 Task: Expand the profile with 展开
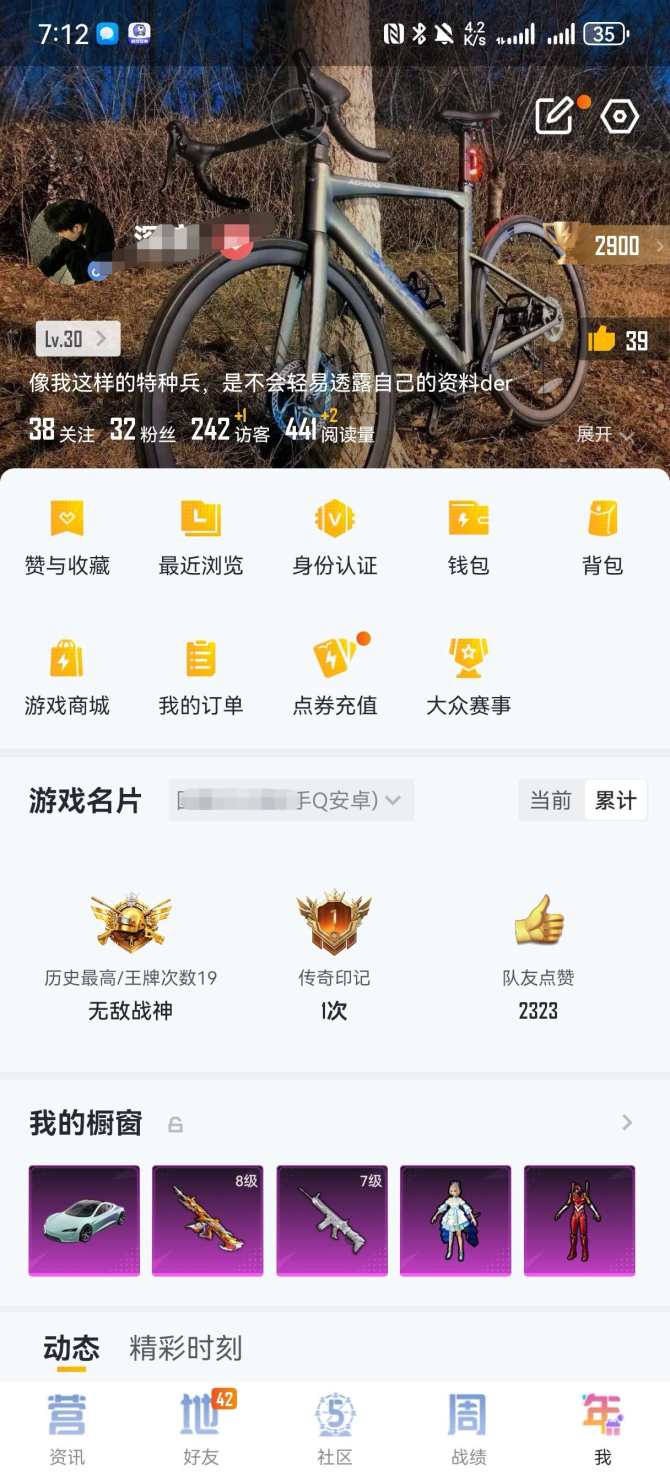point(604,434)
